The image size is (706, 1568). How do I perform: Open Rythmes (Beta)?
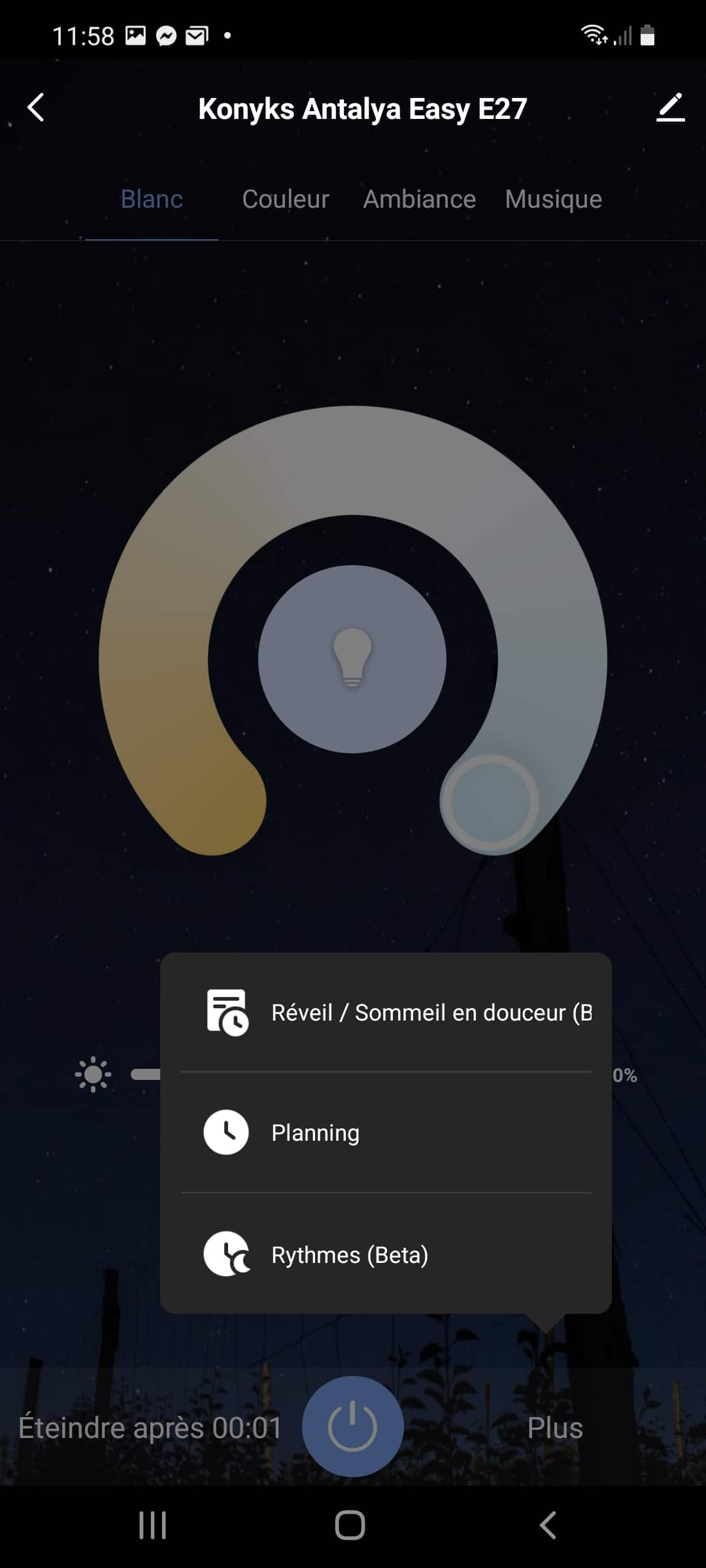pyautogui.click(x=386, y=1254)
